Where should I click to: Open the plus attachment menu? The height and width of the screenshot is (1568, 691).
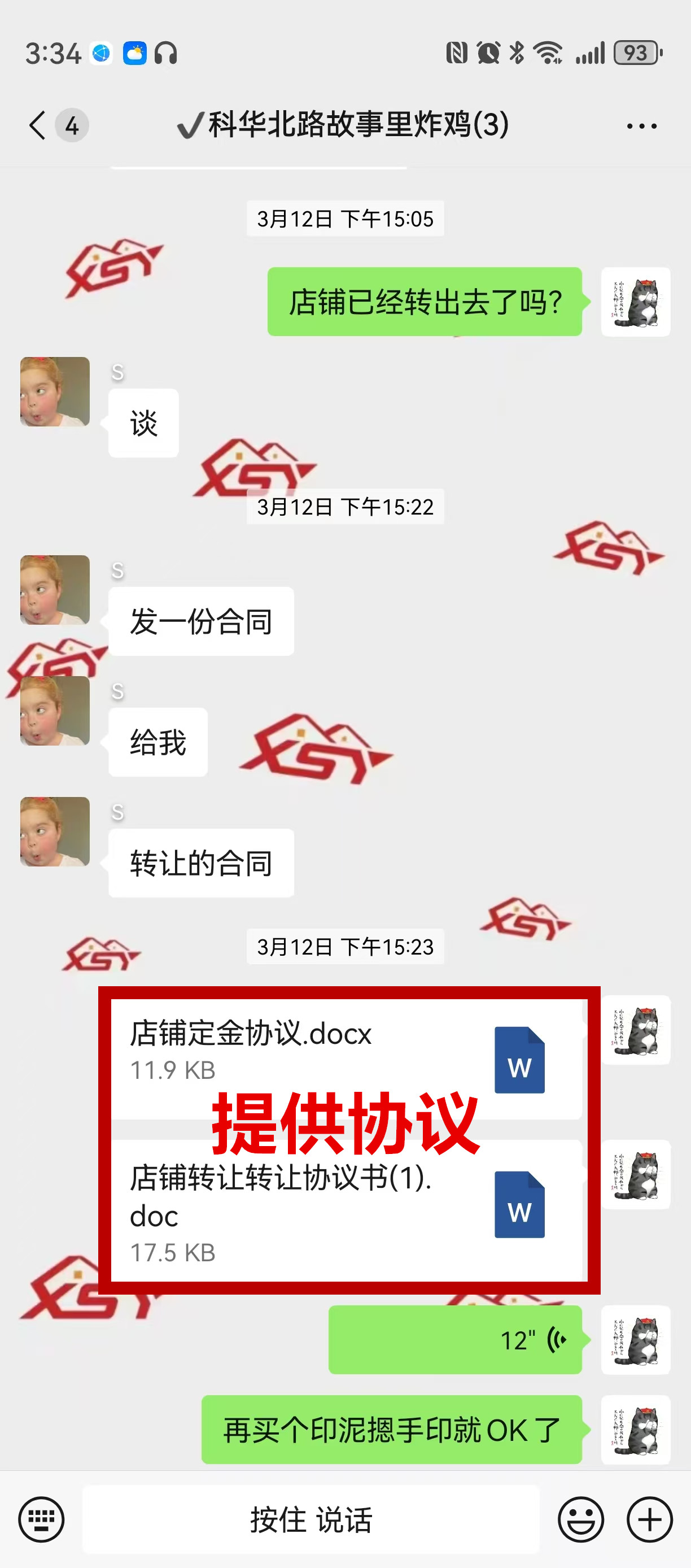pos(649,1519)
